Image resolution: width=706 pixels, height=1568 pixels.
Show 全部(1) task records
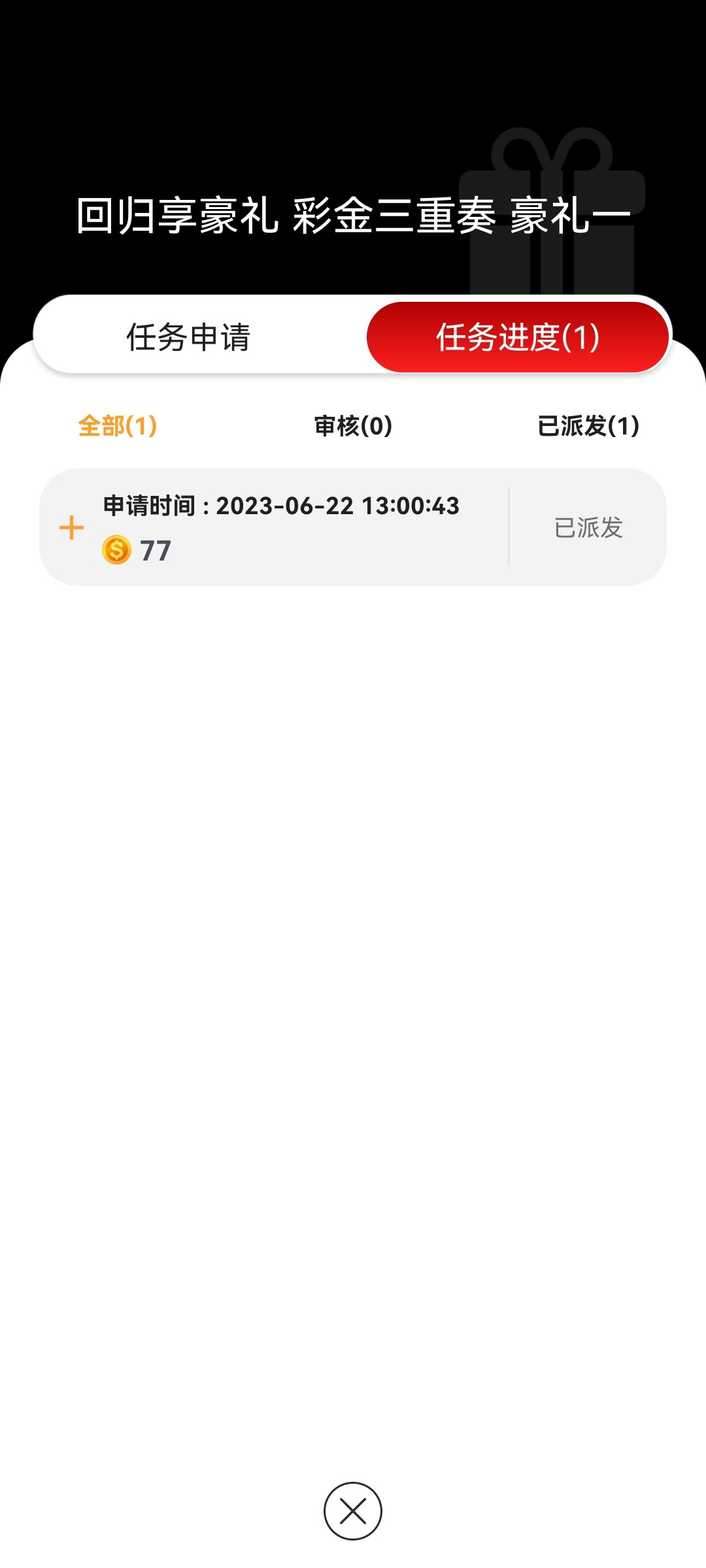[118, 426]
